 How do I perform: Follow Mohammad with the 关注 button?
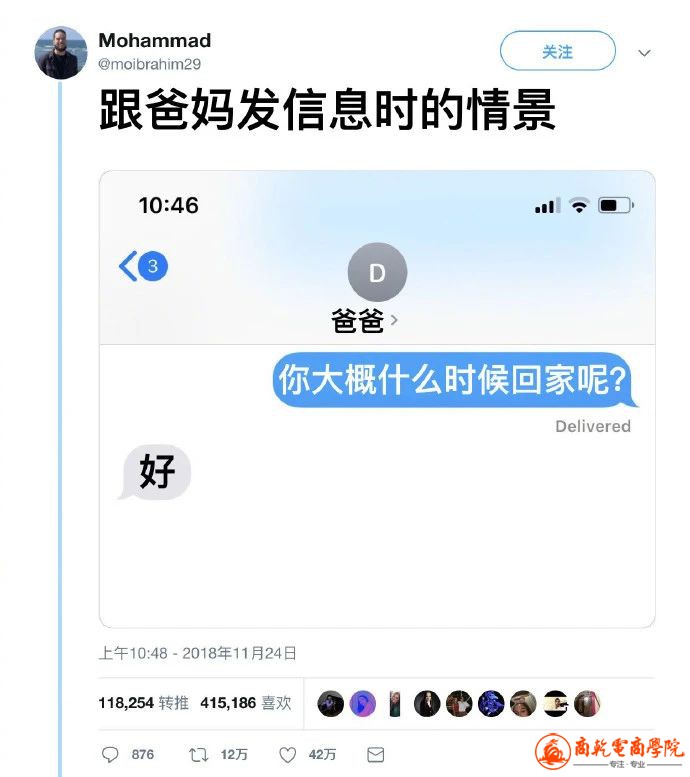557,51
